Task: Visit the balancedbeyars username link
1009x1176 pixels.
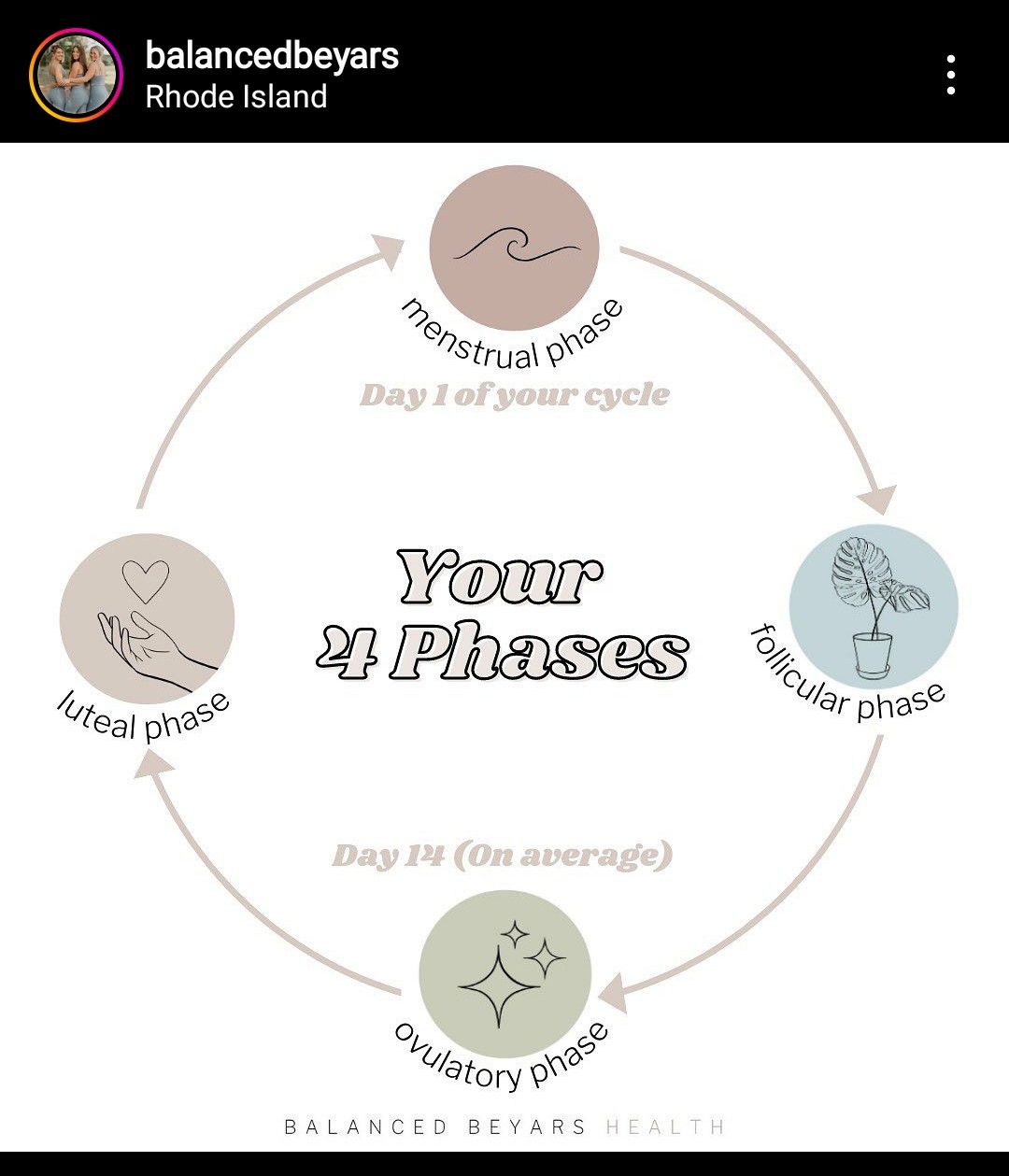Action: (272, 56)
